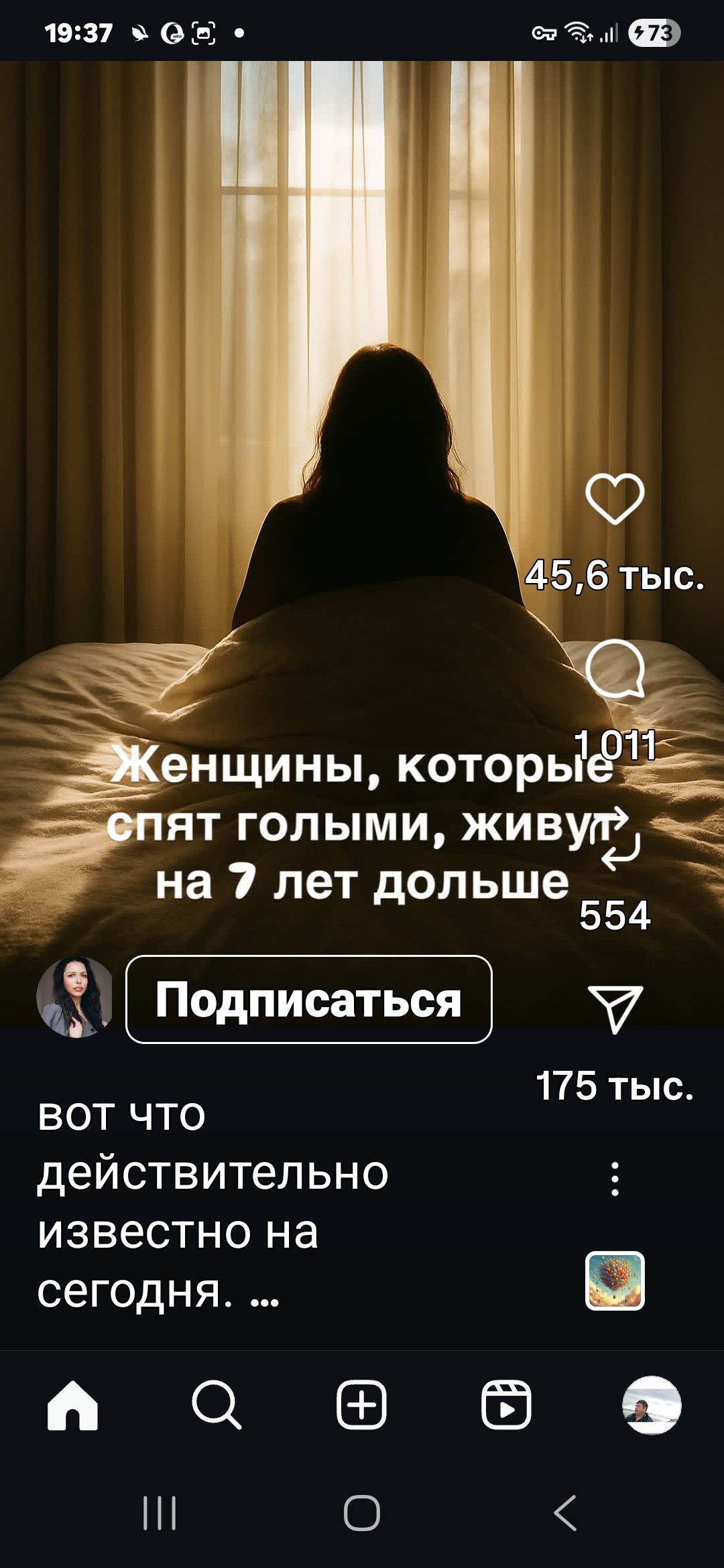The width and height of the screenshot is (724, 1568).
Task: Open the poster's profile avatar
Action: coord(74,1000)
